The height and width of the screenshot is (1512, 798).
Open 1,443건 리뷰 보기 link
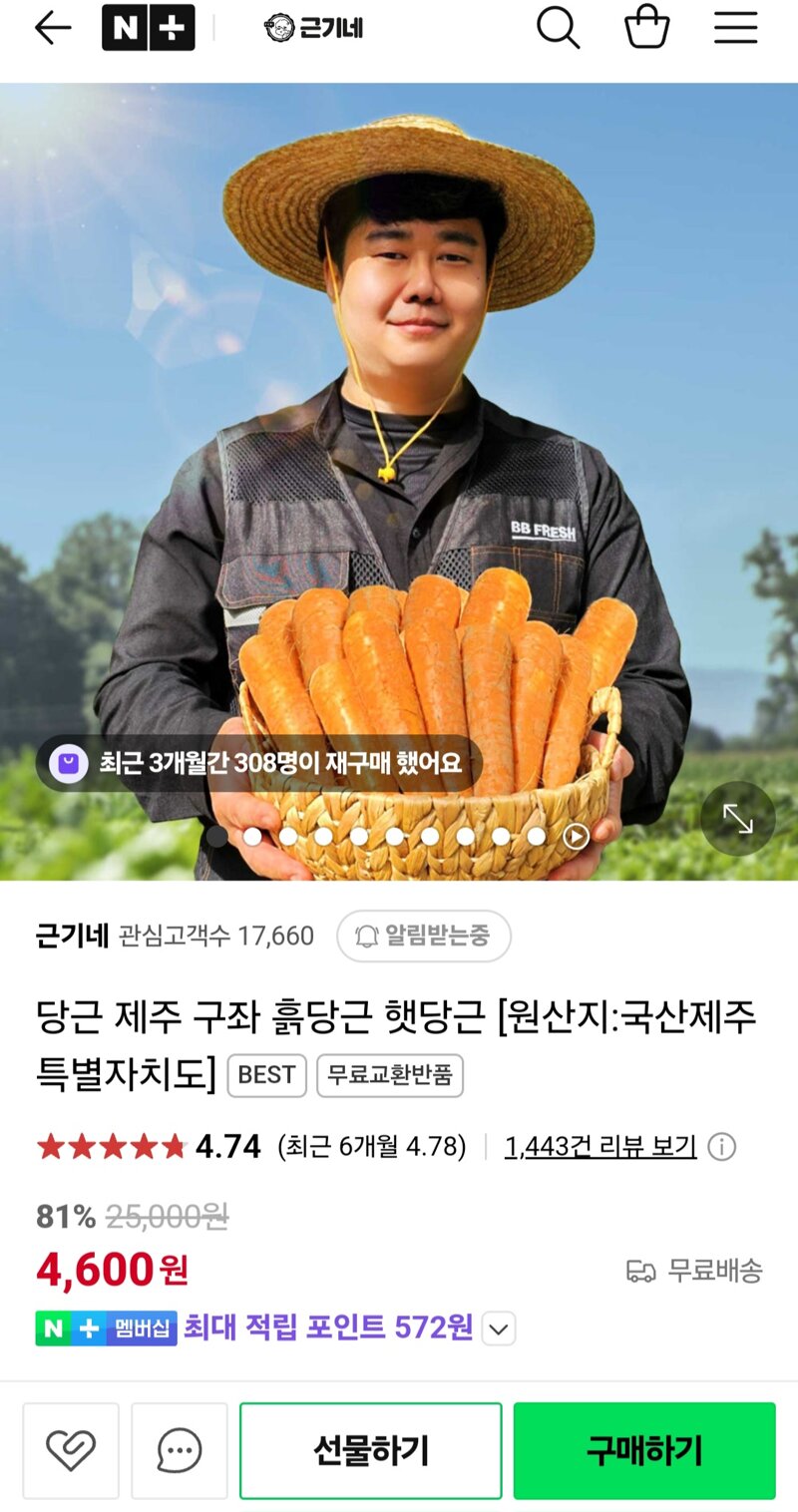(x=600, y=1147)
